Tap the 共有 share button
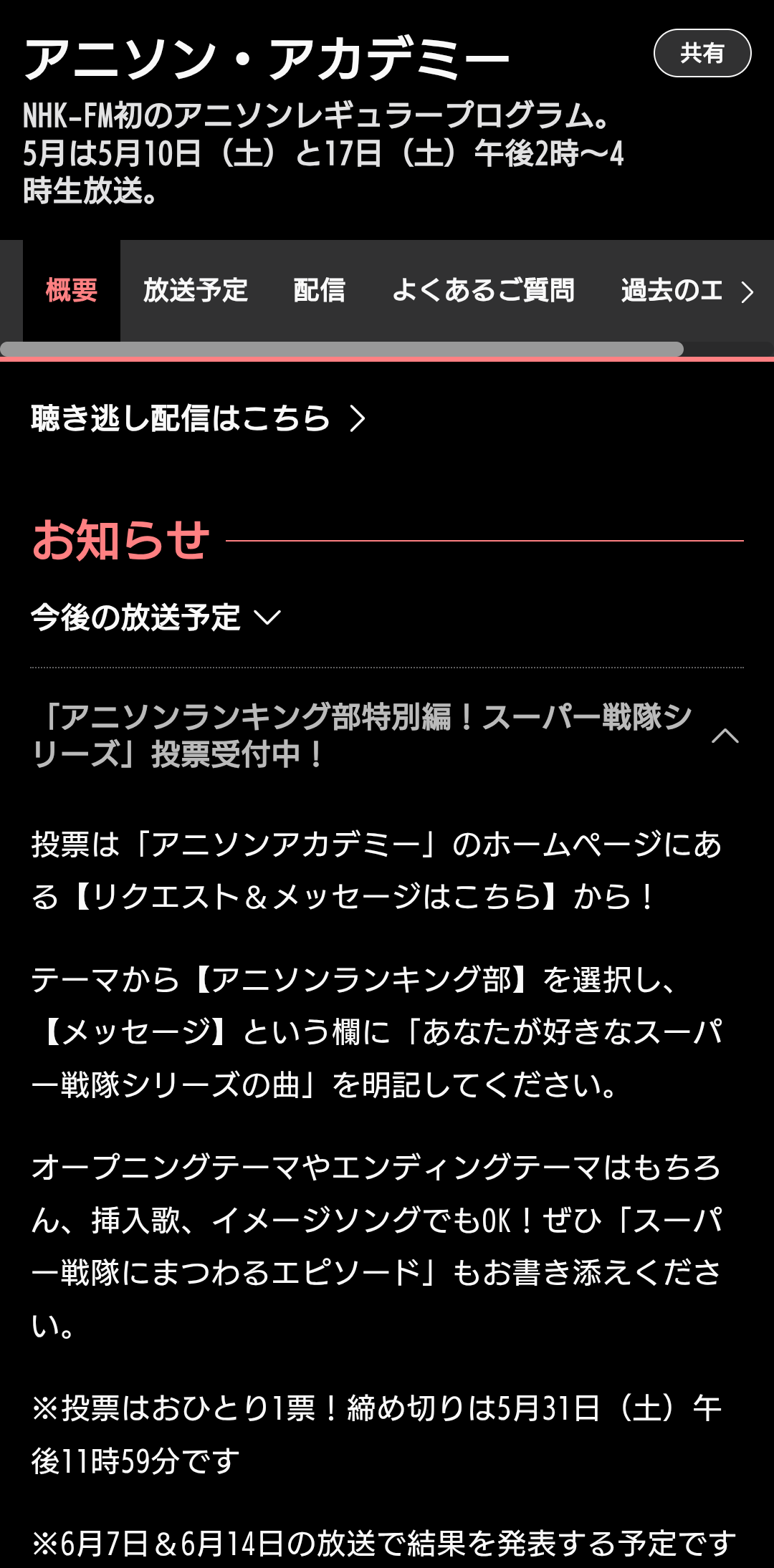774x1568 pixels. (702, 53)
